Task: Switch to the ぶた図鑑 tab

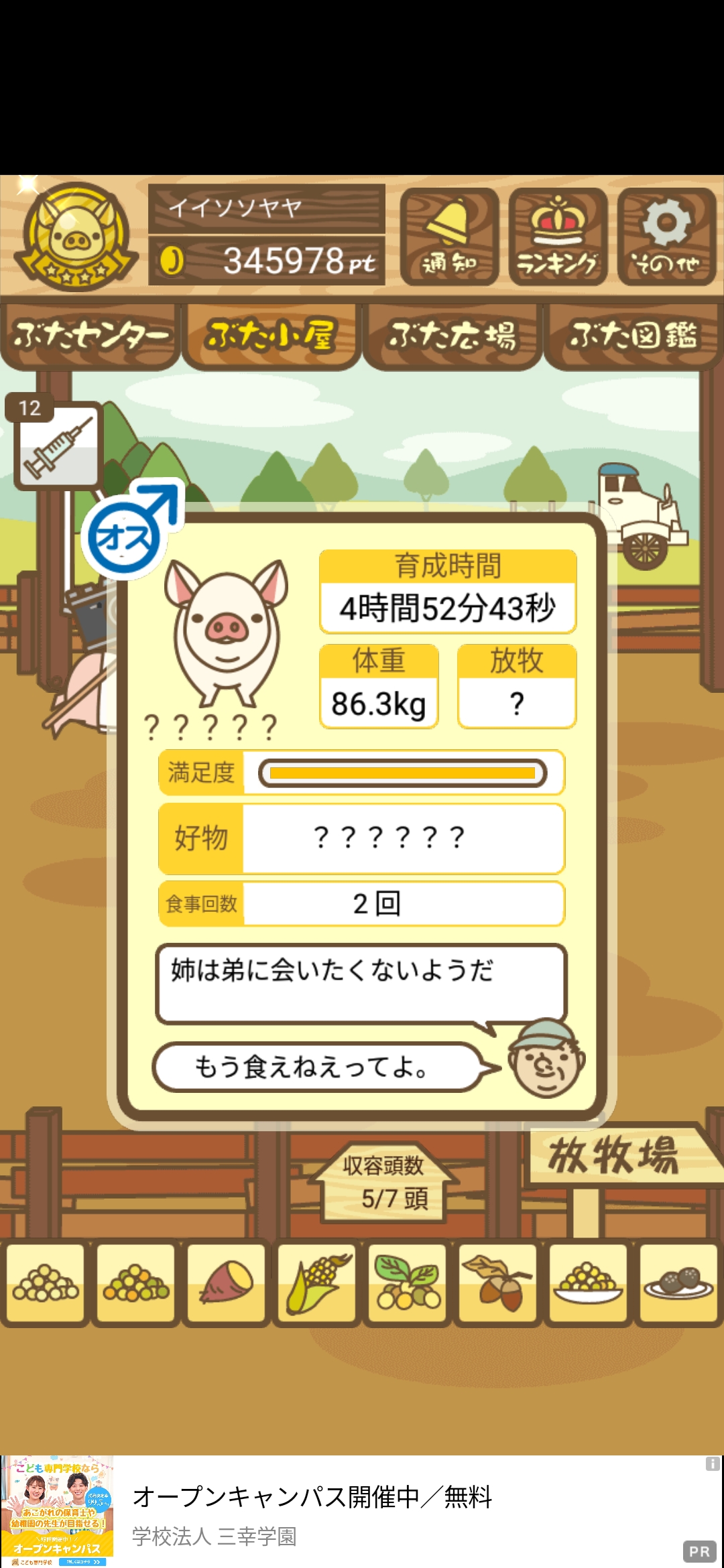Action: 633,336
